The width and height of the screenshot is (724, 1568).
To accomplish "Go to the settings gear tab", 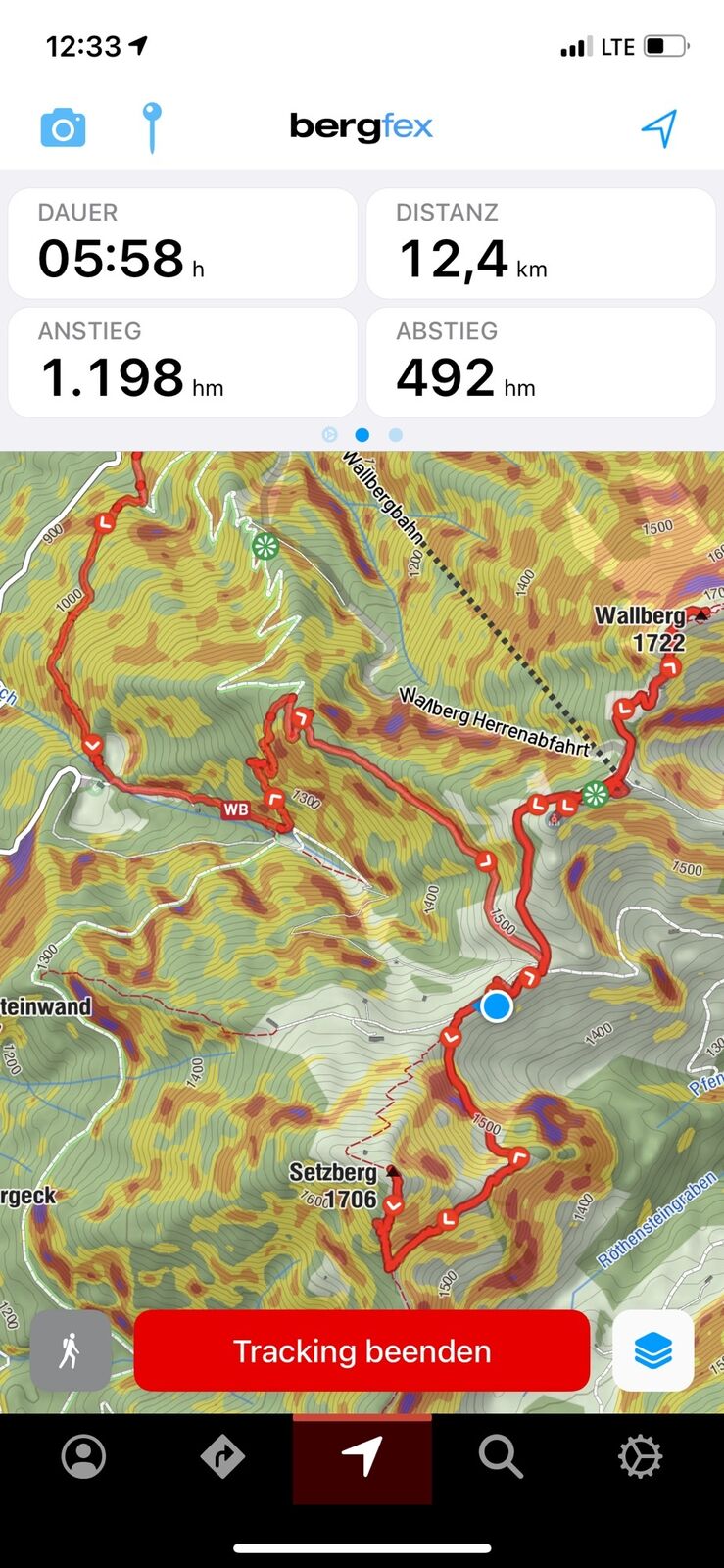I will [x=640, y=1457].
